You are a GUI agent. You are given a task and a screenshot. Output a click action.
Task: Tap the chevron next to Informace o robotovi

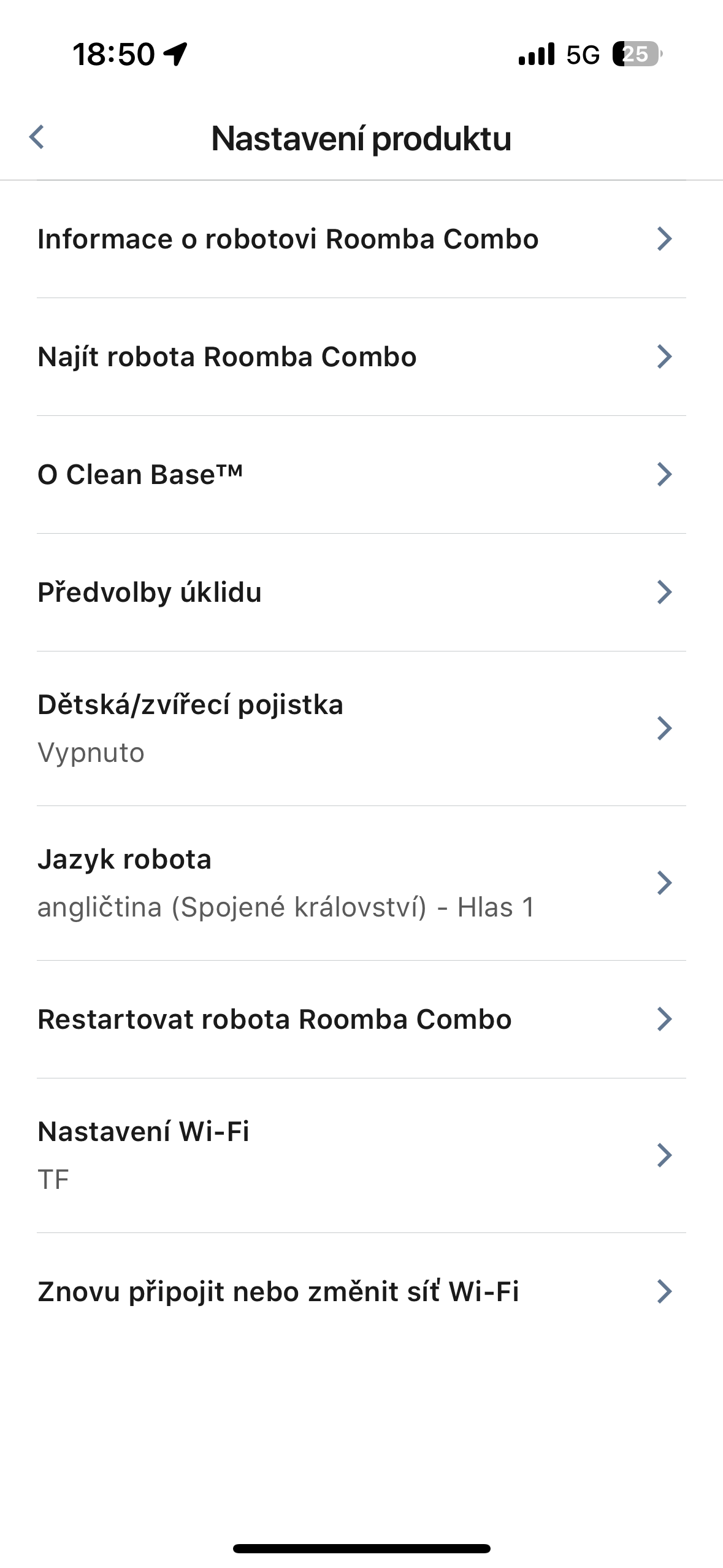pyautogui.click(x=665, y=239)
